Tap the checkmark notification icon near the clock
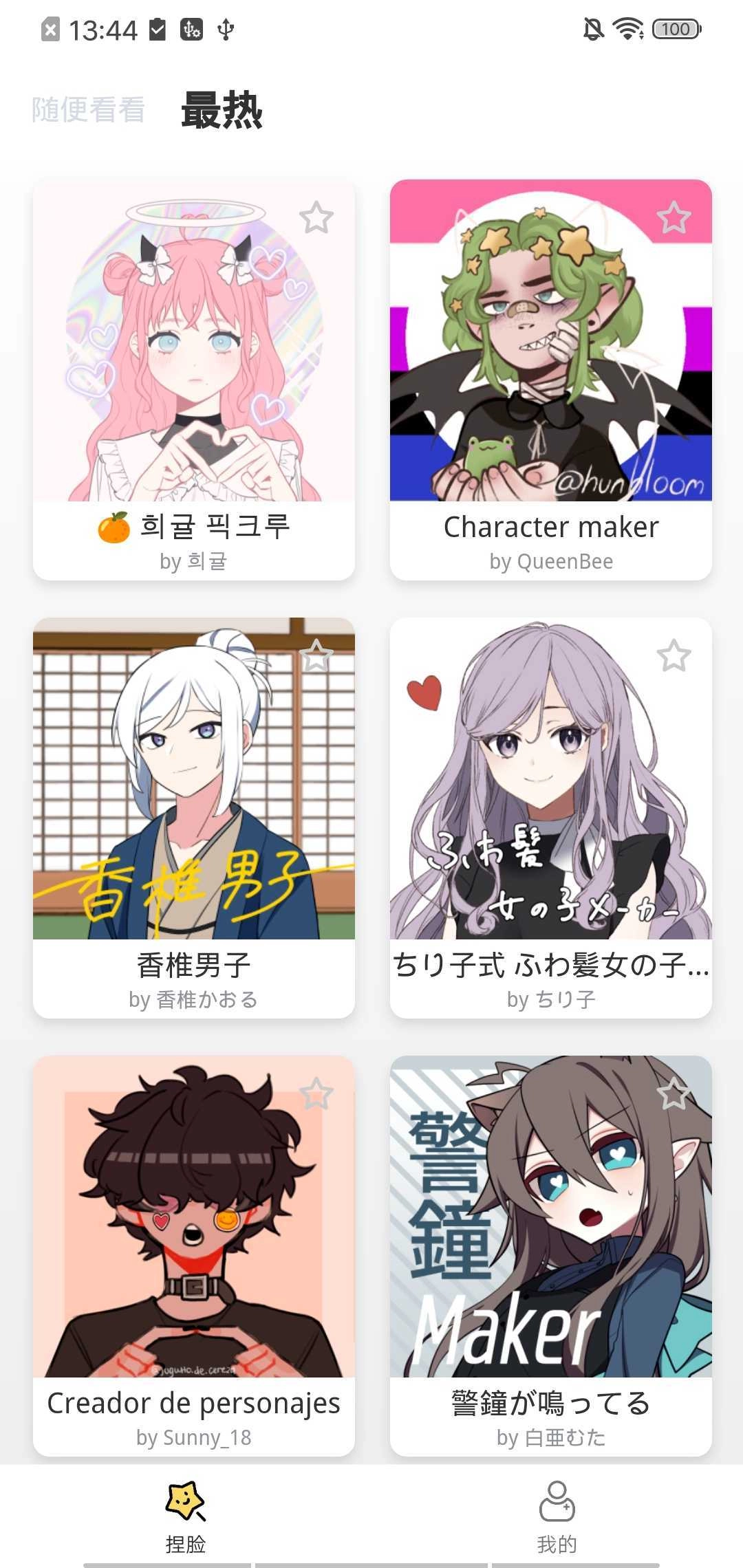The height and width of the screenshot is (1568, 743). [157, 29]
